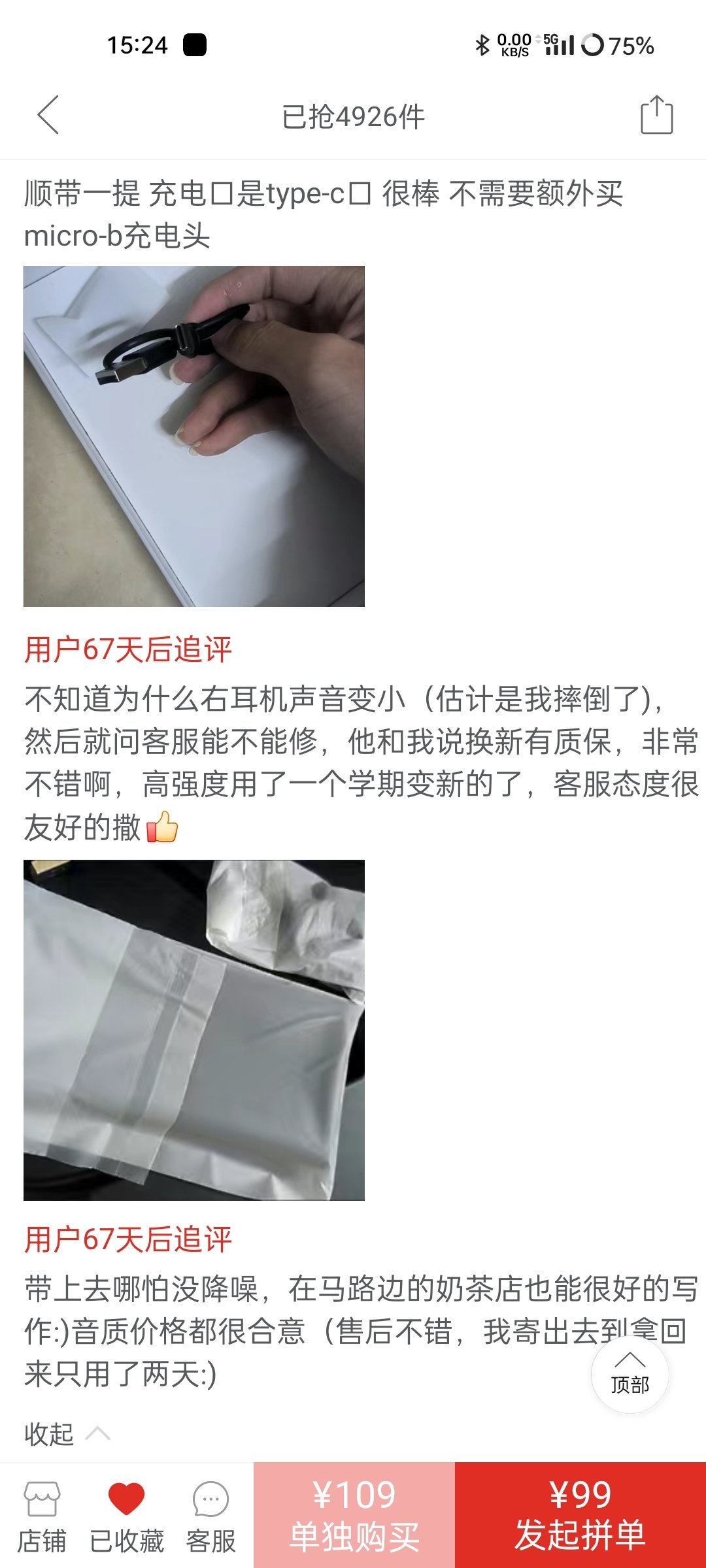
Task: Start group buy at ¥99 发起拼单
Action: pyautogui.click(x=580, y=1515)
